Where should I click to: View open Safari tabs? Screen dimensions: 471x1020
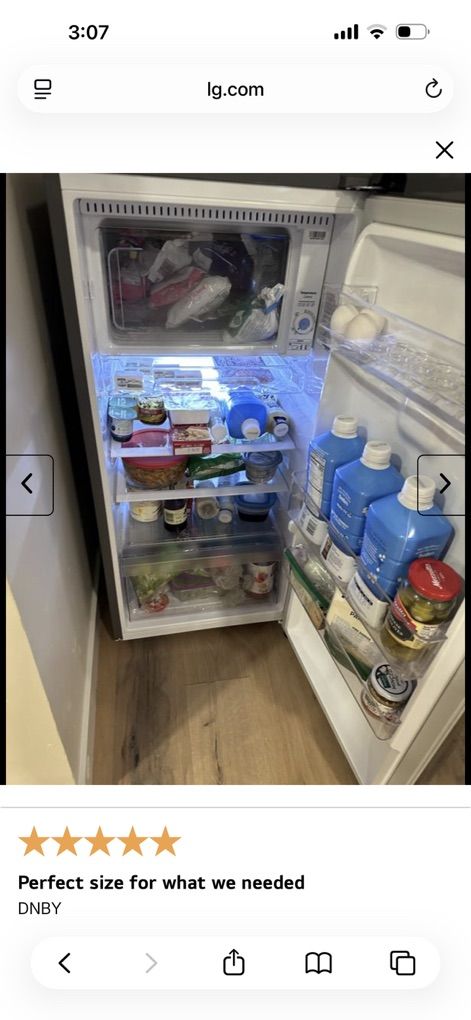tap(403, 963)
